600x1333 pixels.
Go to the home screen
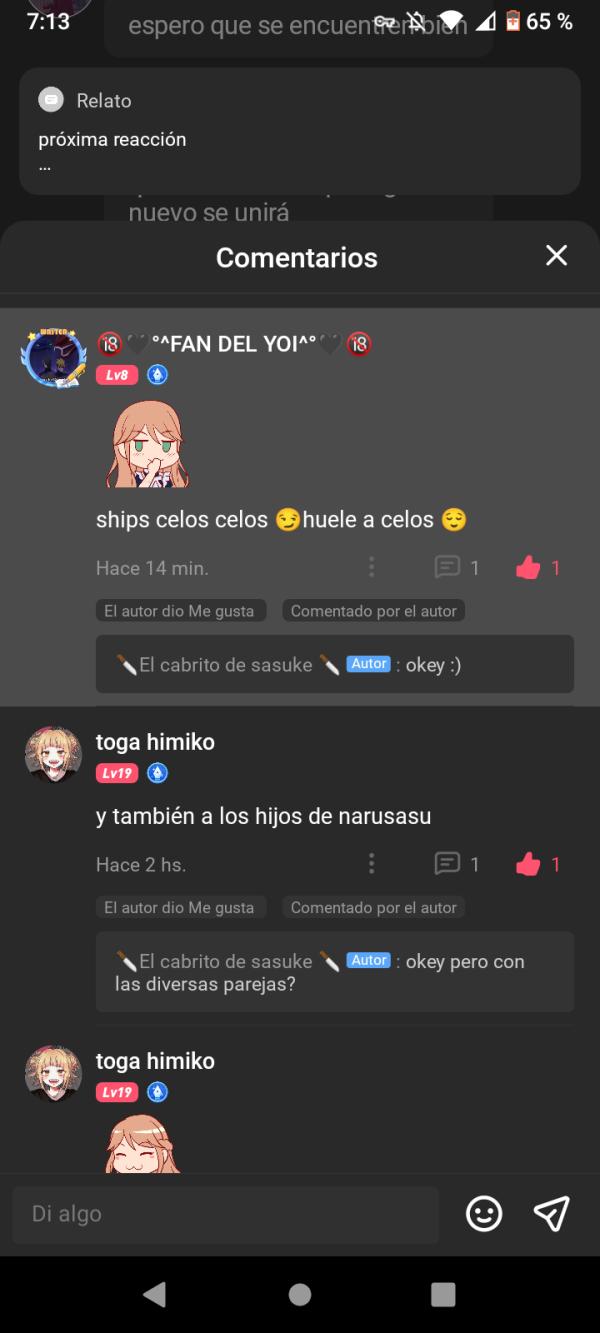click(x=299, y=1294)
